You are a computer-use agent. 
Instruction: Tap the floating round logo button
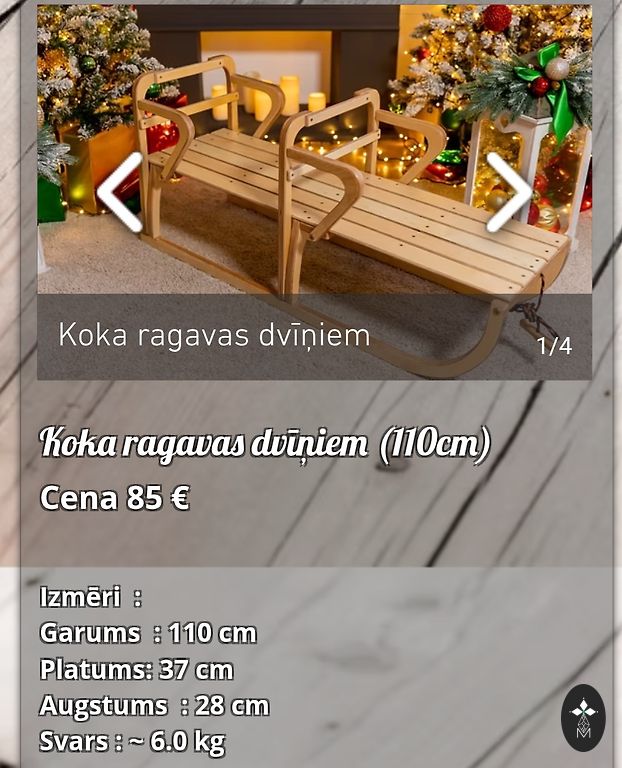pos(583,717)
